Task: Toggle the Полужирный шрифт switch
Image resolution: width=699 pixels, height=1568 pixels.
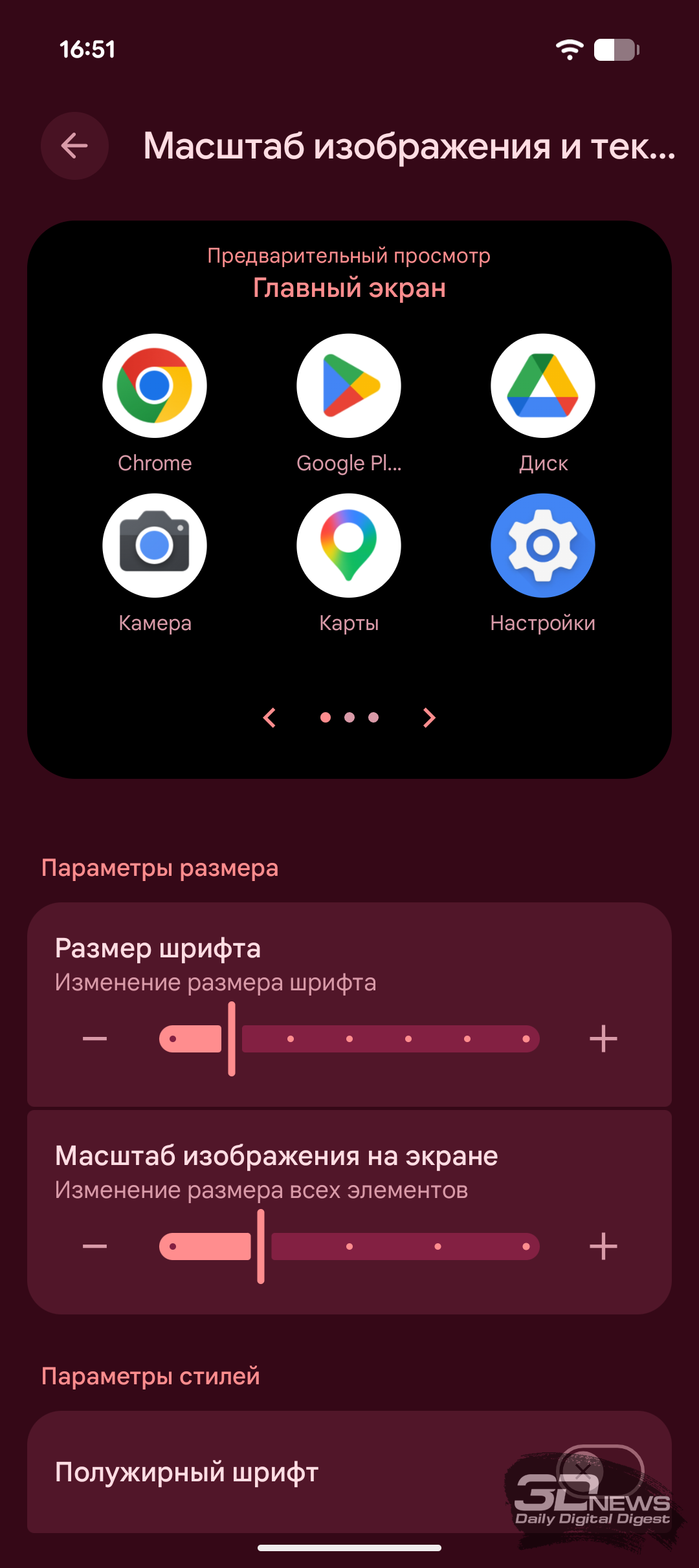Action: 600,1472
